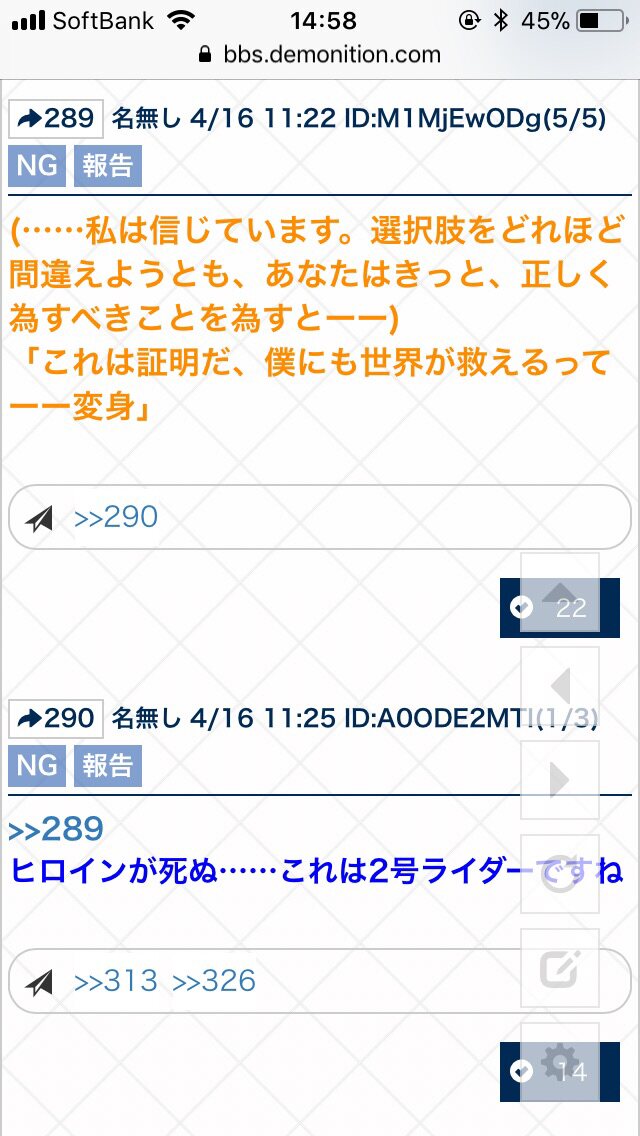Image resolution: width=640 pixels, height=1136 pixels.
Task: Jump to the quoted >>289 anchor
Action: click(x=56, y=829)
